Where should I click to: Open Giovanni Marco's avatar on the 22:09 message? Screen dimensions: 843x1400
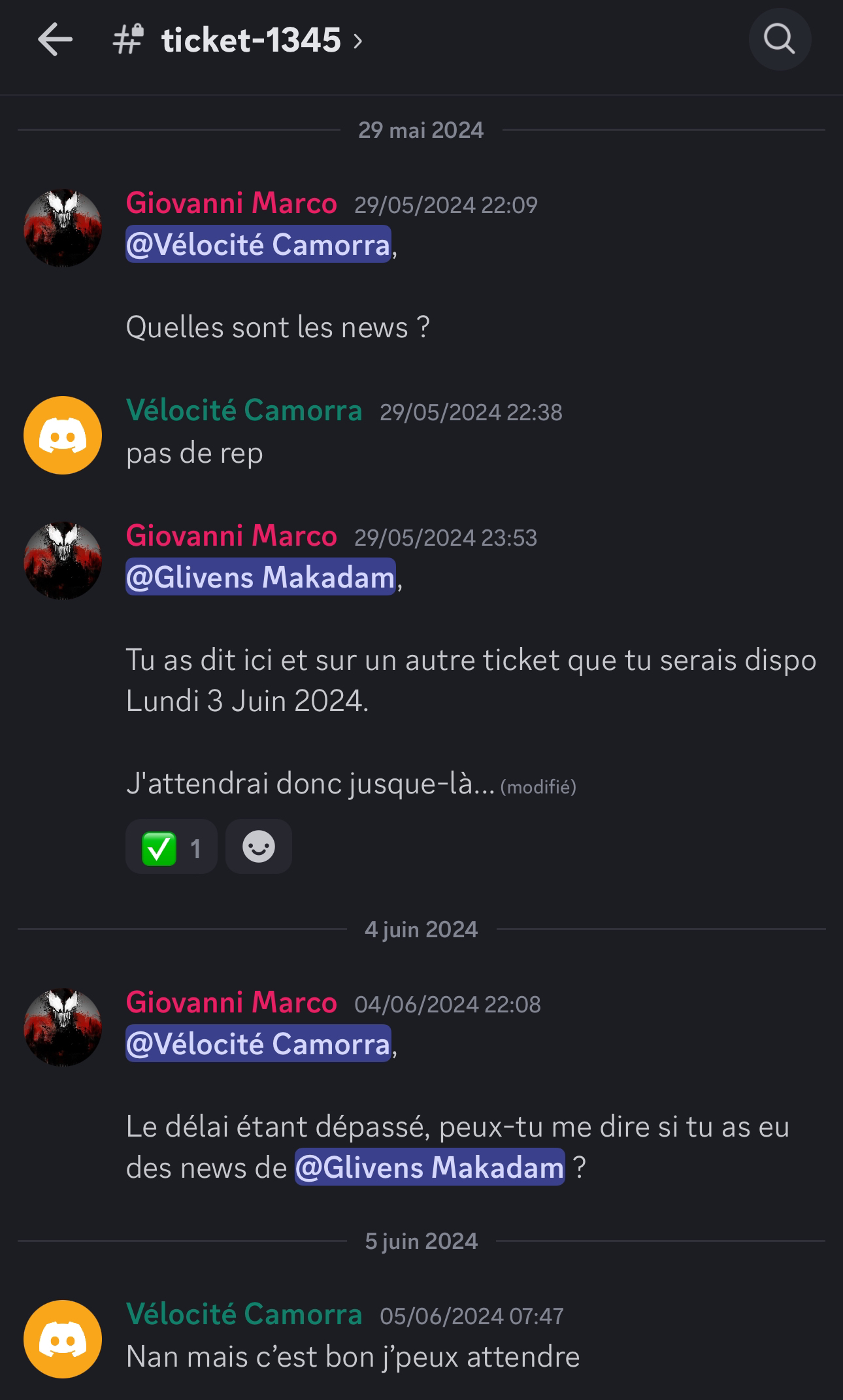[x=63, y=228]
